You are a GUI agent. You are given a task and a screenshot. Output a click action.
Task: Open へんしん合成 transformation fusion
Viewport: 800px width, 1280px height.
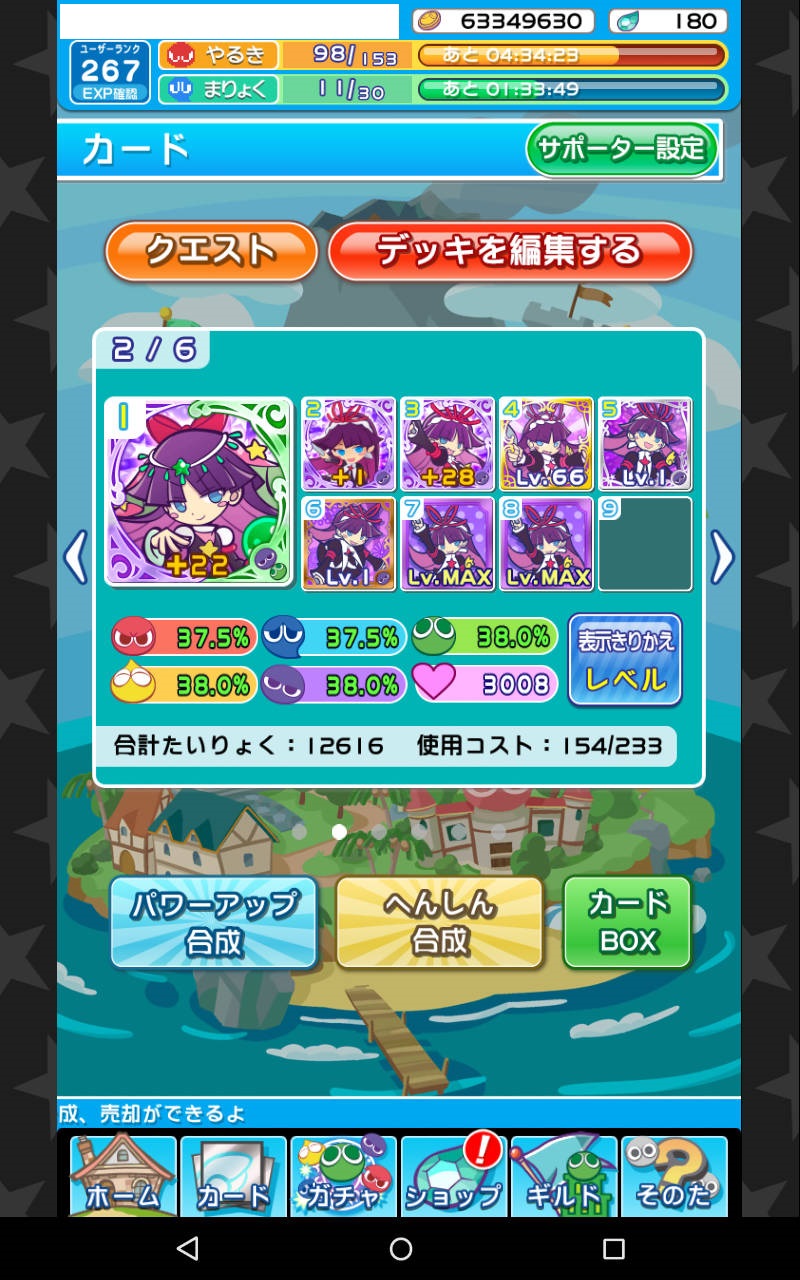[440, 922]
